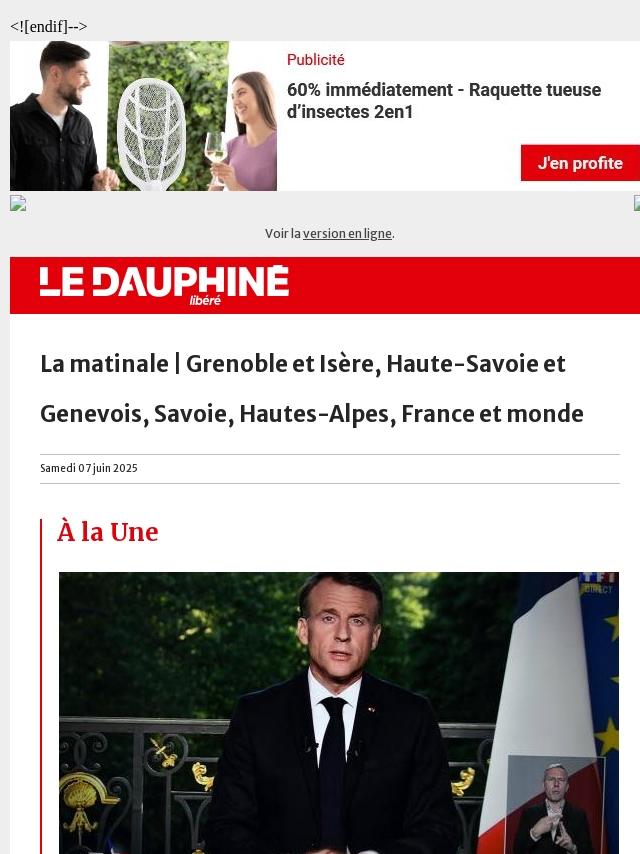Open the Macron headline photo article
The height and width of the screenshot is (854, 640).
pyautogui.click(x=338, y=712)
